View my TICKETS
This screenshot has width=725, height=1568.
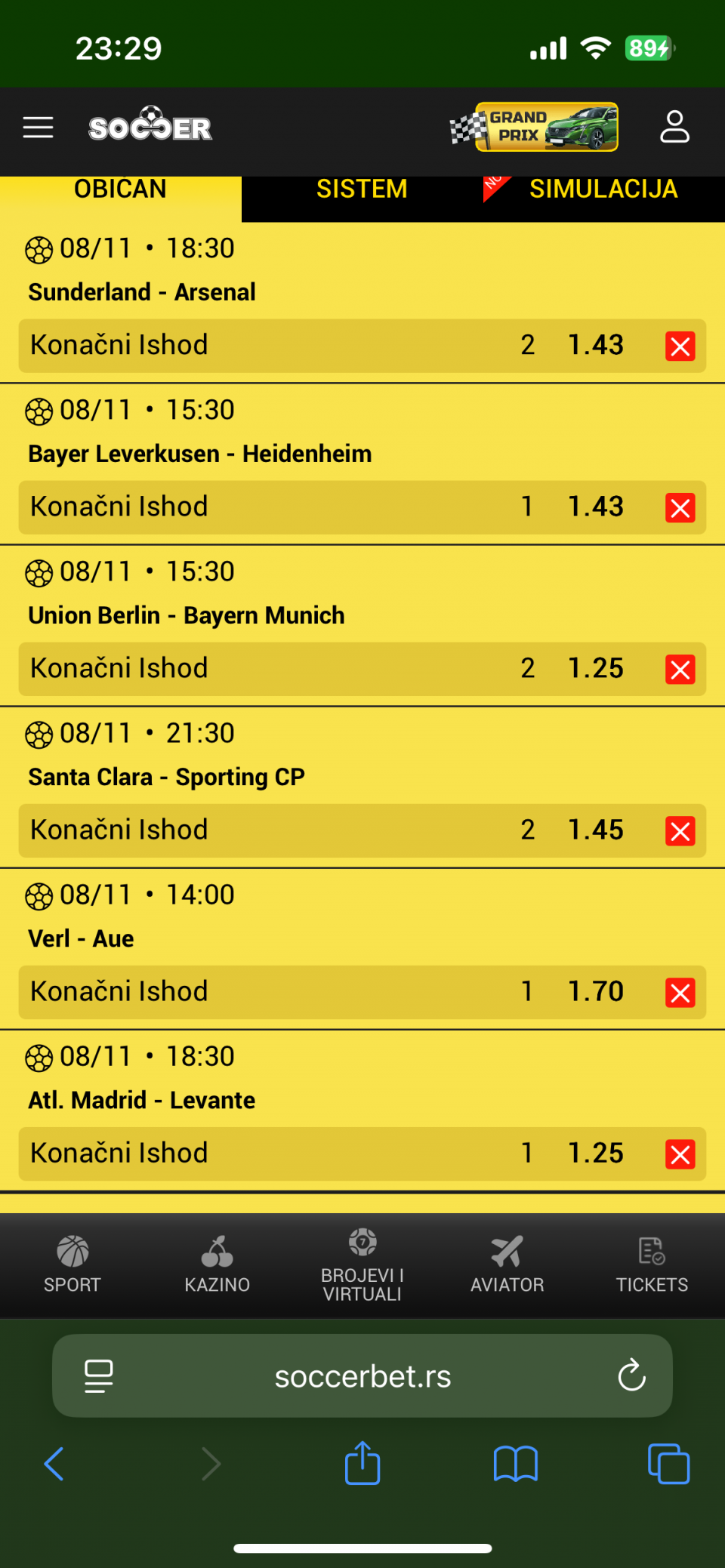652,1265
